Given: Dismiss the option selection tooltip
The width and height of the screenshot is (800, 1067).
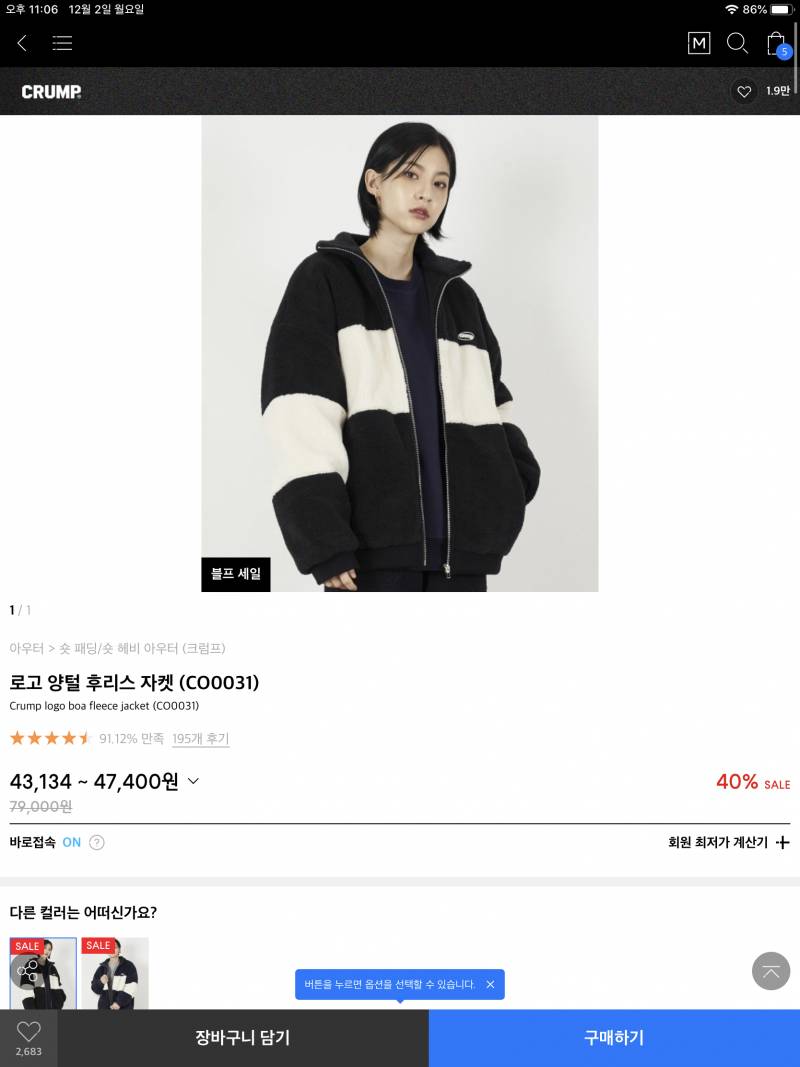Looking at the screenshot, I should point(490,984).
